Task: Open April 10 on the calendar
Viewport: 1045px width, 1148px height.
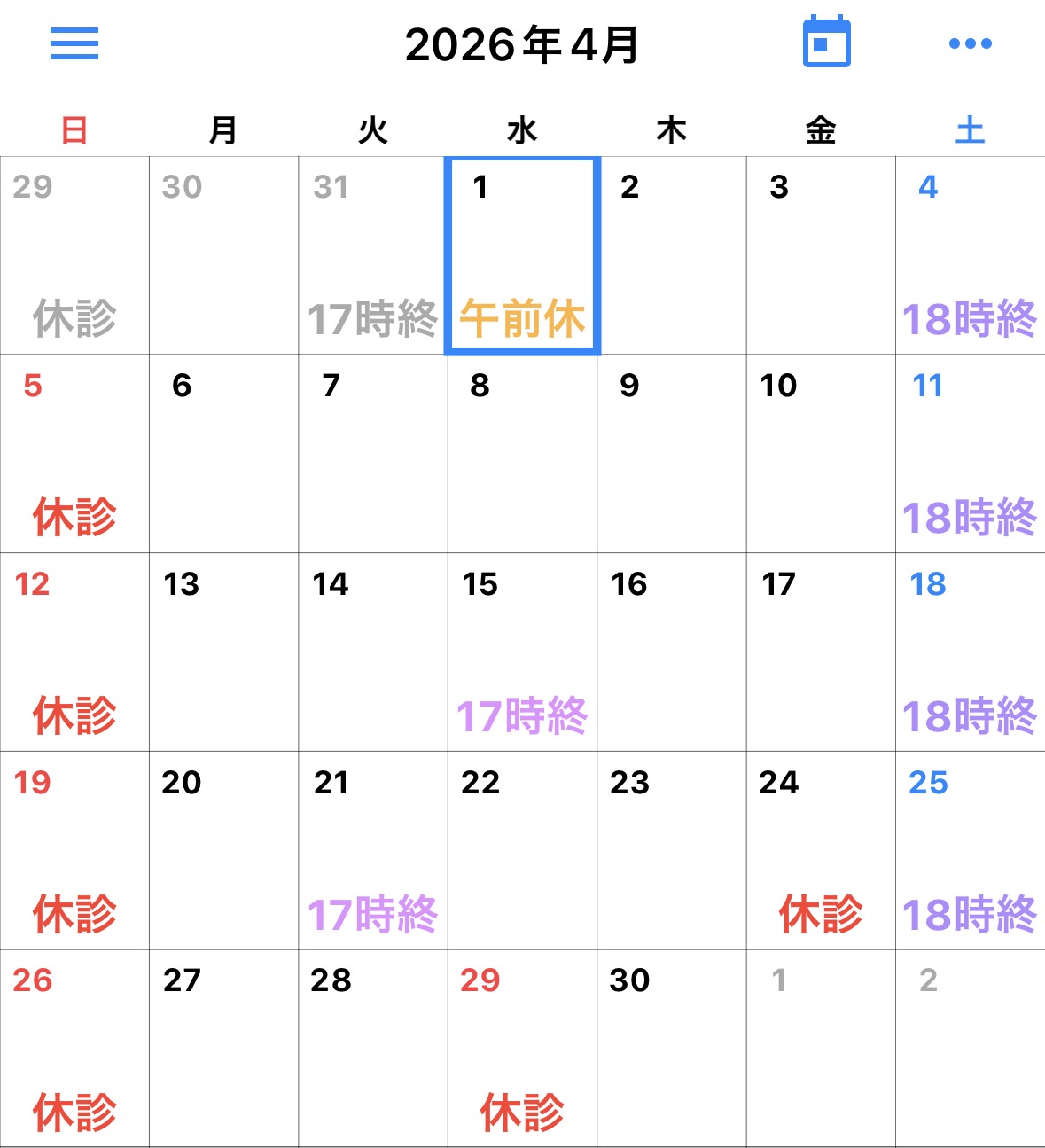Action: (x=821, y=454)
